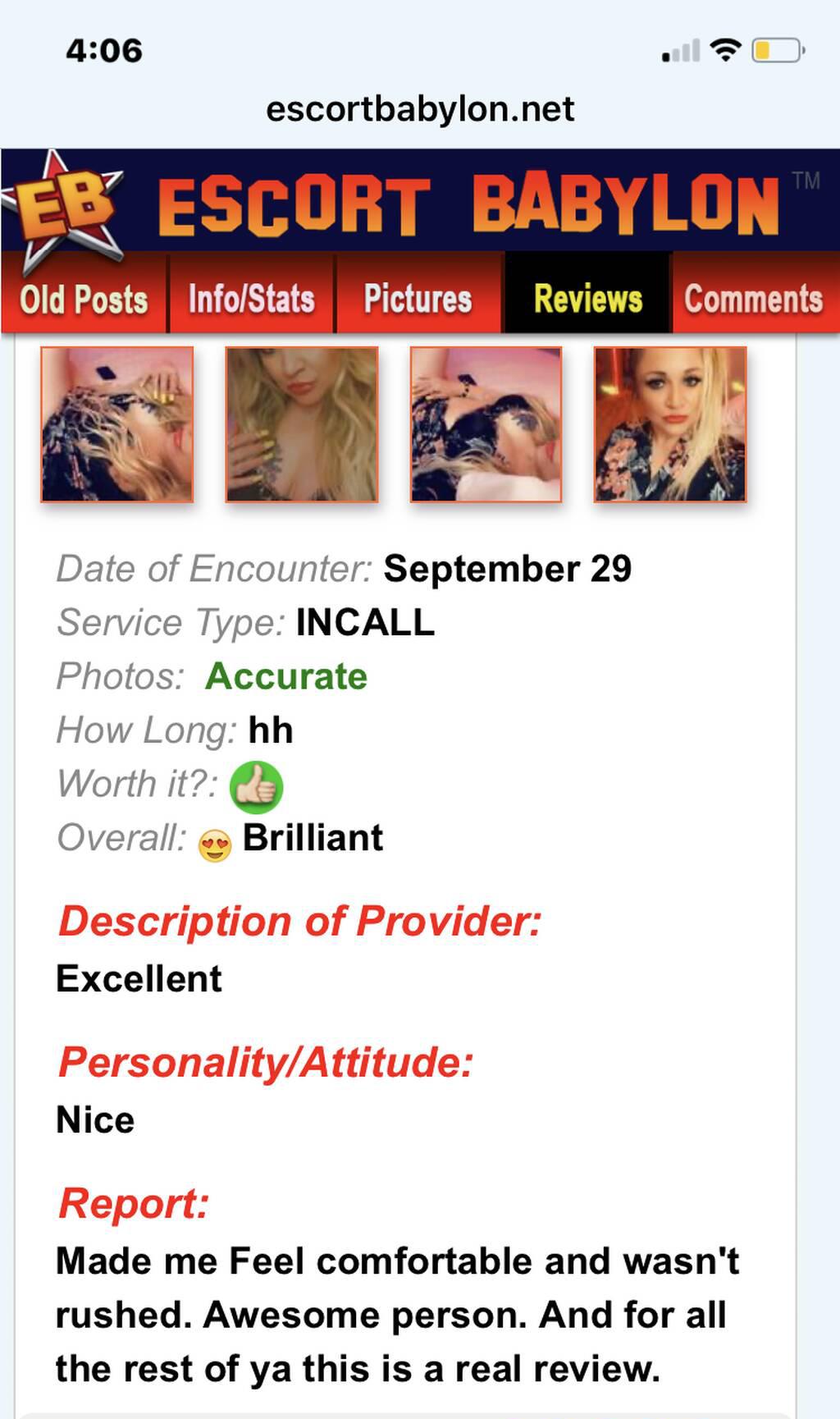Go to the Pictures tab

tap(418, 298)
